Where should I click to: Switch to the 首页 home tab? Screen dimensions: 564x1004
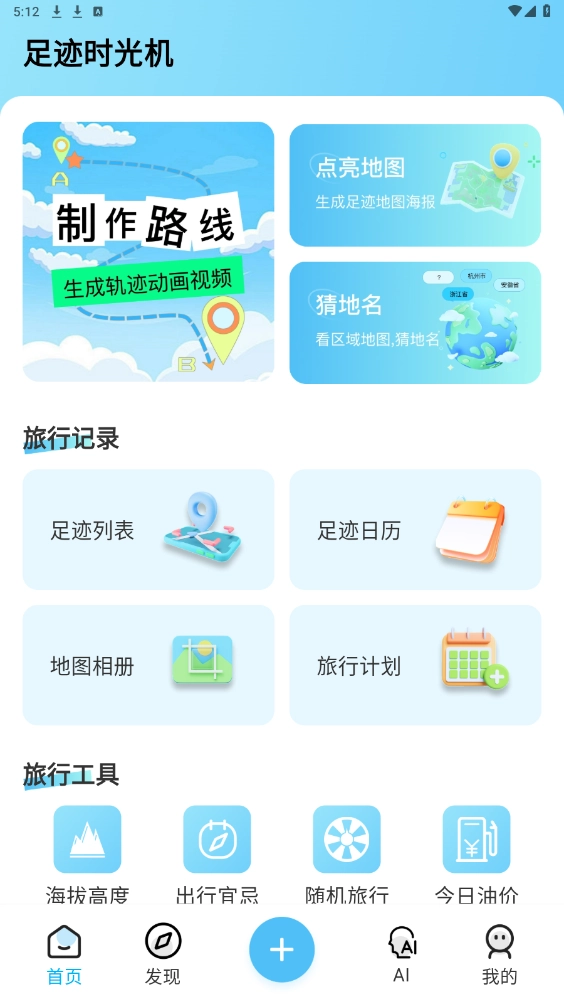click(x=64, y=955)
